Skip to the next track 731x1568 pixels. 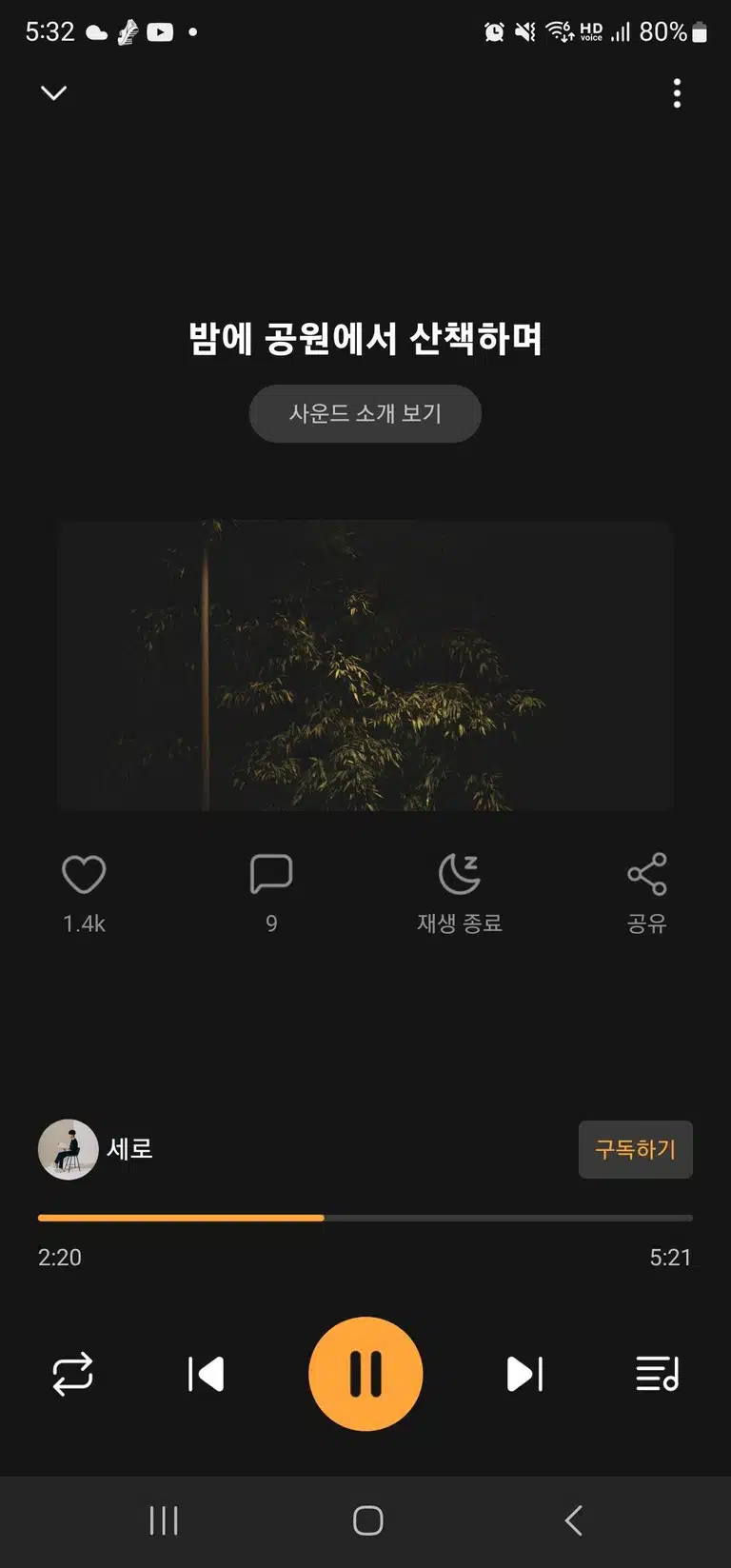524,1374
